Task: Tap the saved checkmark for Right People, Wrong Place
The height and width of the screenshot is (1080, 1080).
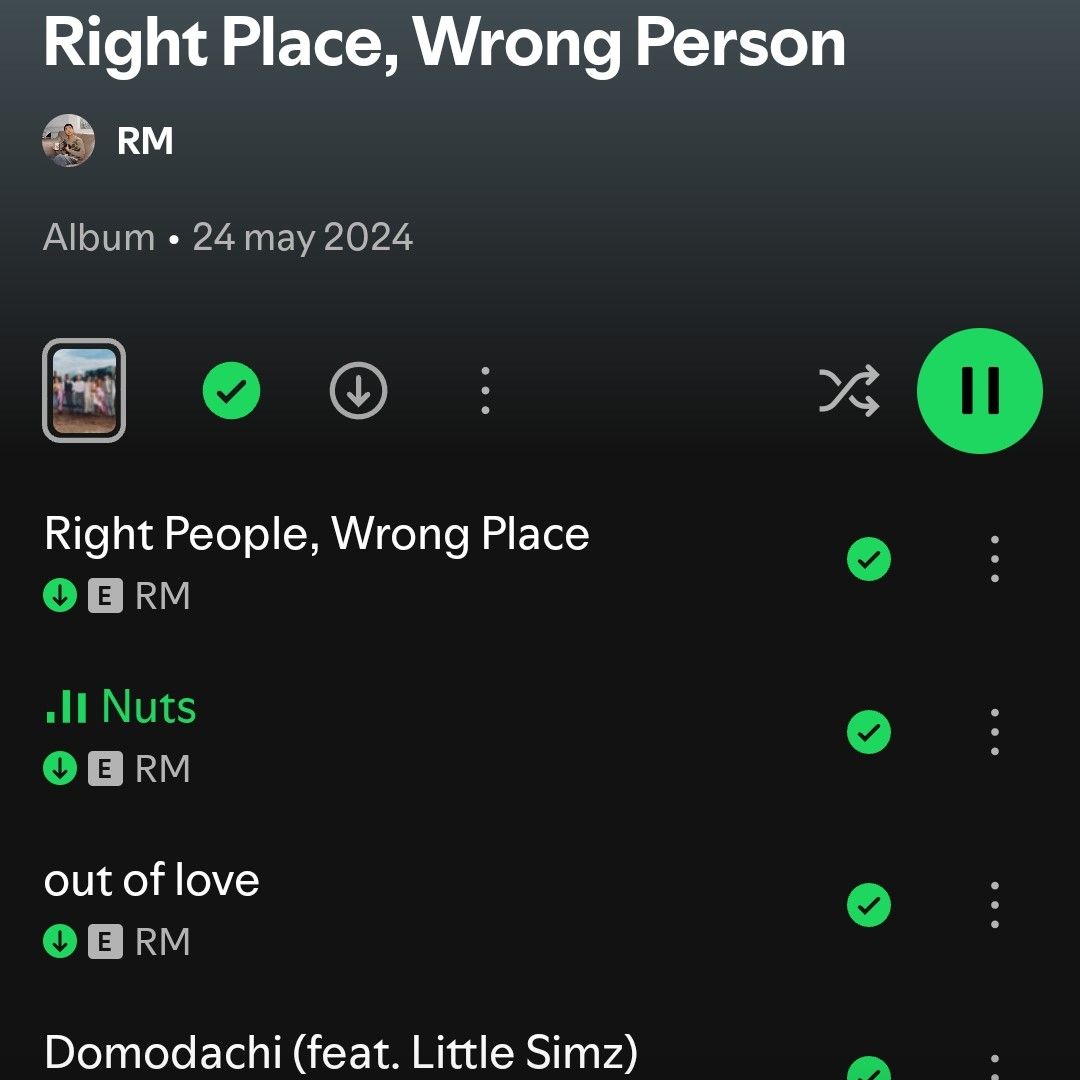Action: tap(869, 559)
